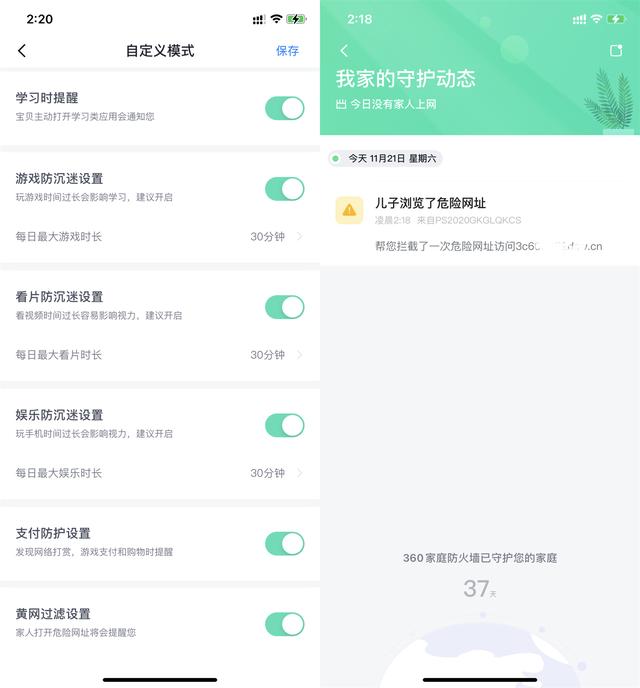
Task: Change 每日最大看片时长 limit
Action: (x=160, y=355)
